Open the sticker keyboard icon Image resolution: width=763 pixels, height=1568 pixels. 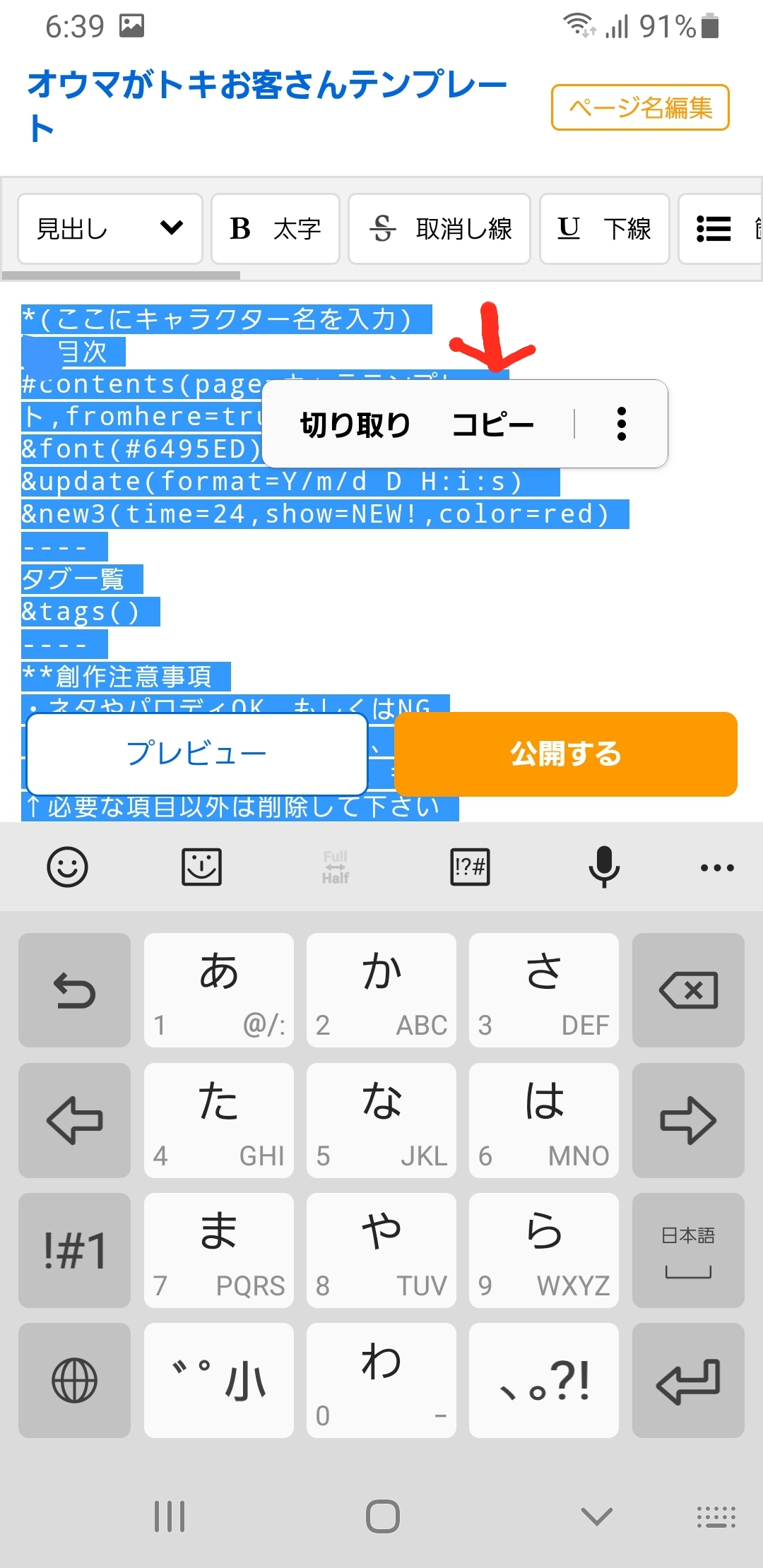[201, 867]
